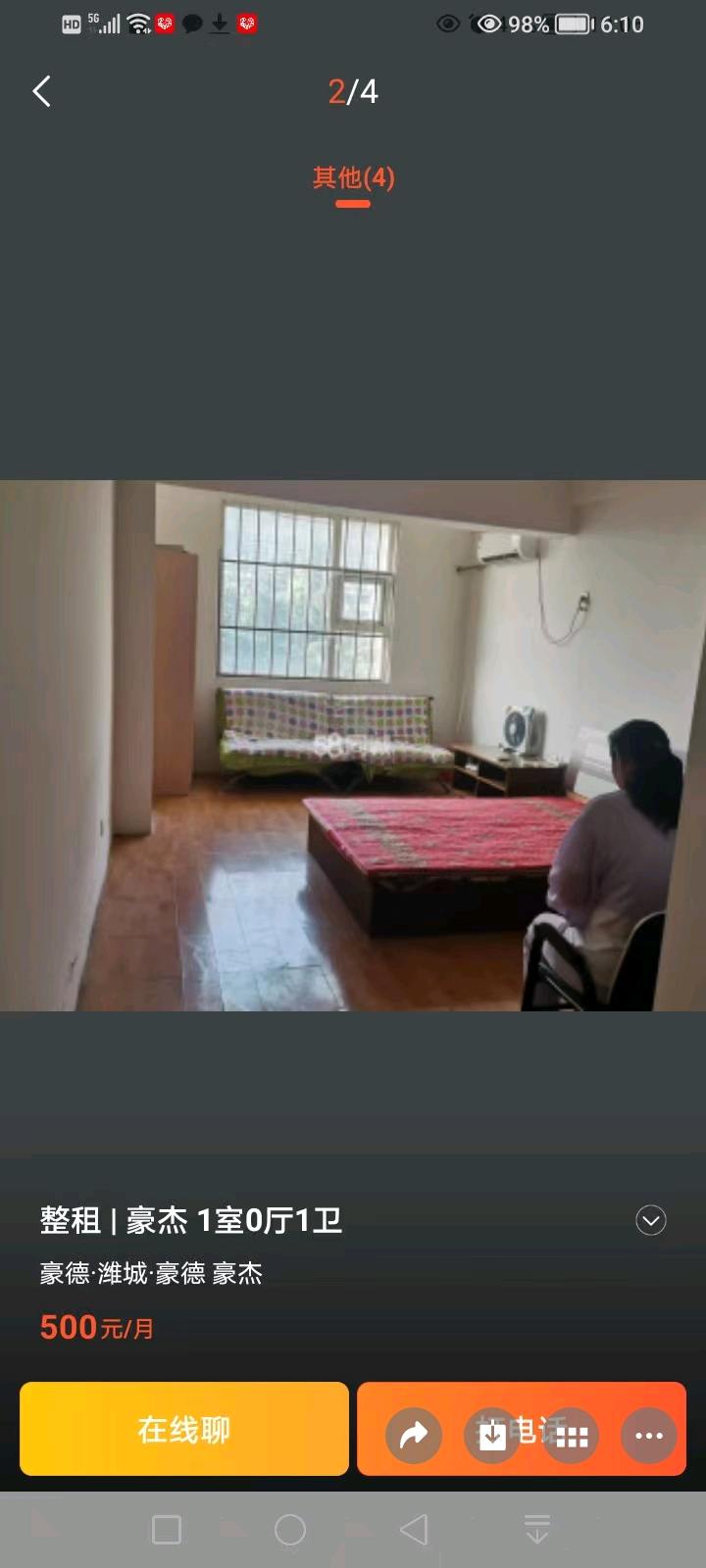This screenshot has height=1568, width=706.
Task: Start online chat via 在线聊
Action: tap(184, 1429)
